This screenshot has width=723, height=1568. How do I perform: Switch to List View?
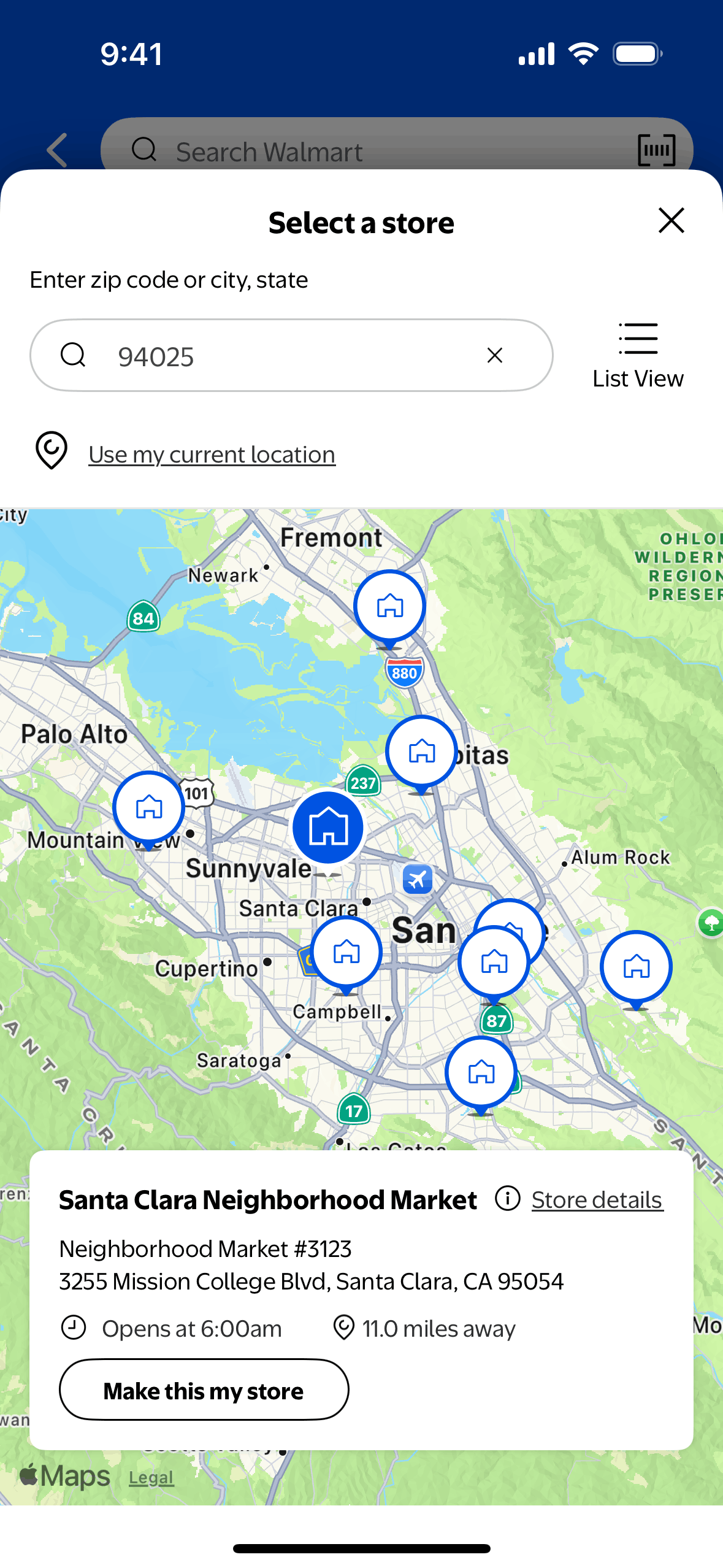pos(638,356)
